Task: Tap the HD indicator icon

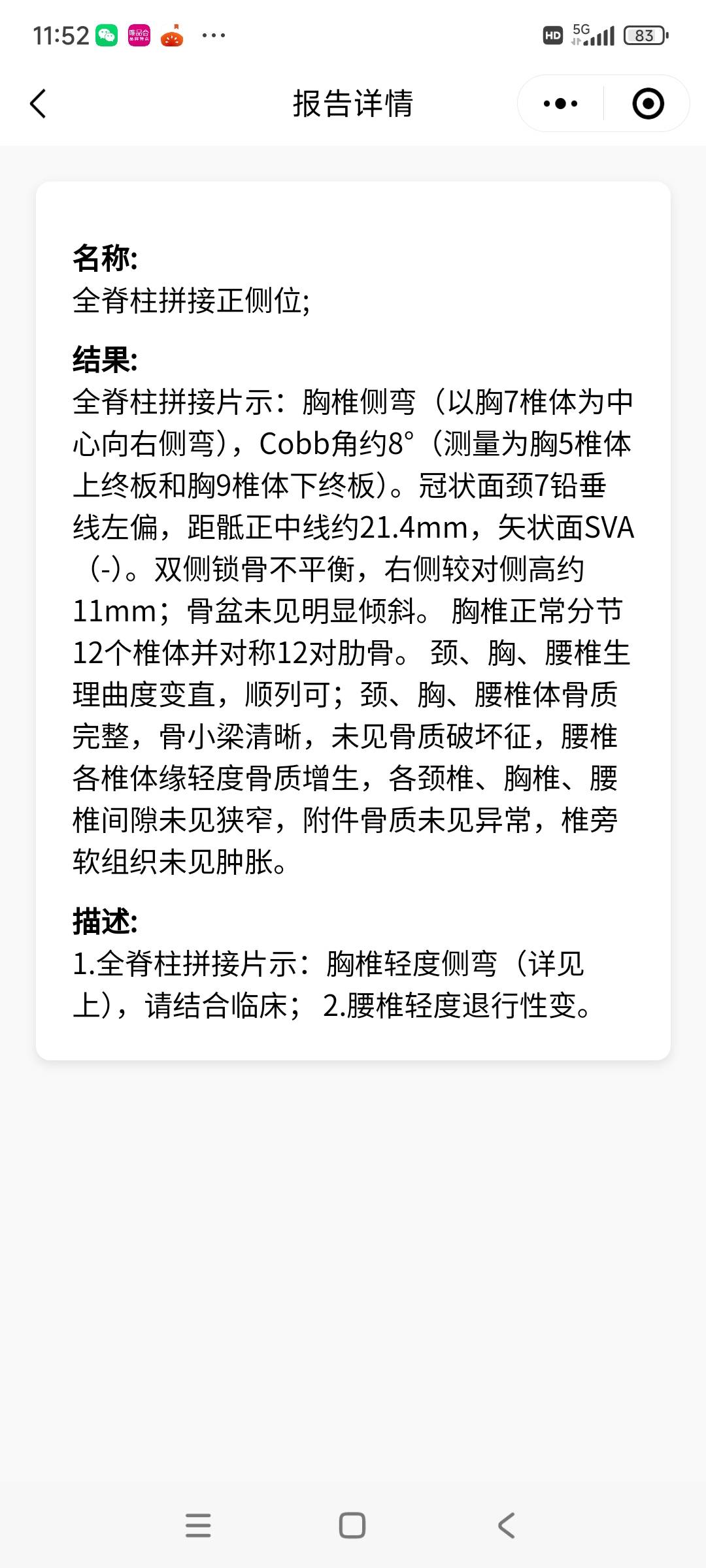Action: [x=551, y=35]
